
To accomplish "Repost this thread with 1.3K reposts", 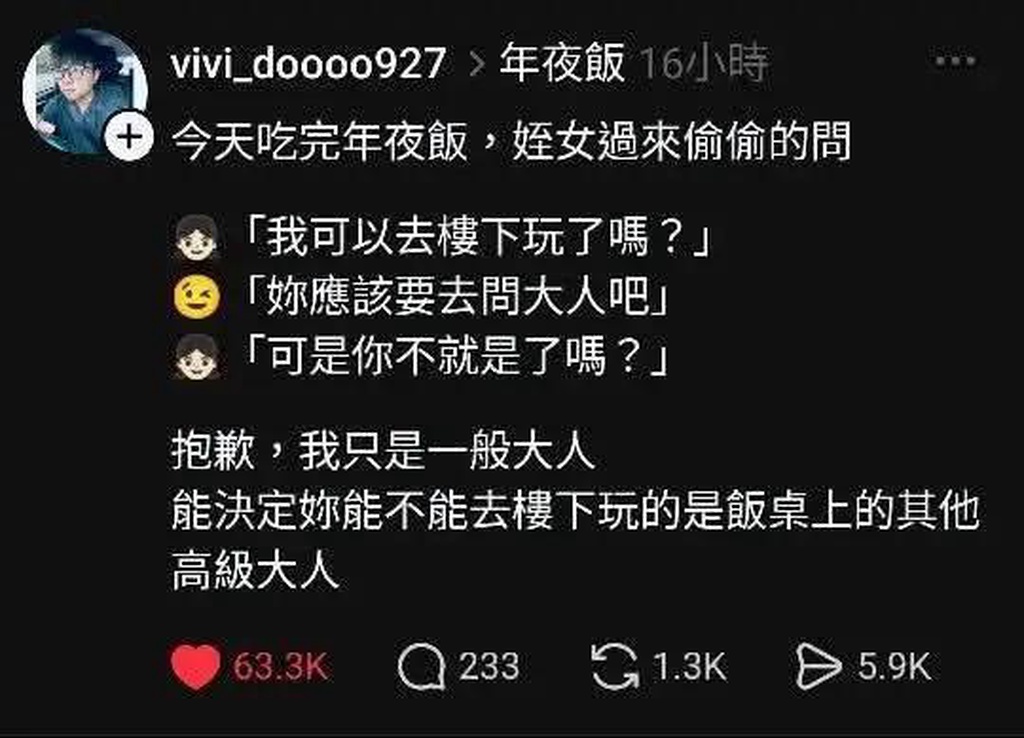I will pos(614,667).
